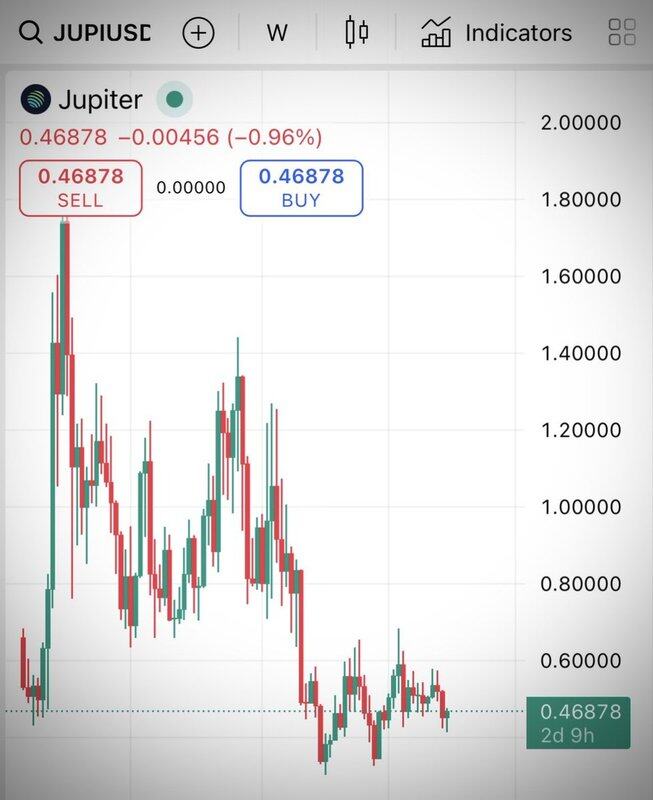Tap the 0.46878 SELL button
Image resolution: width=653 pixels, height=800 pixels.
point(80,188)
